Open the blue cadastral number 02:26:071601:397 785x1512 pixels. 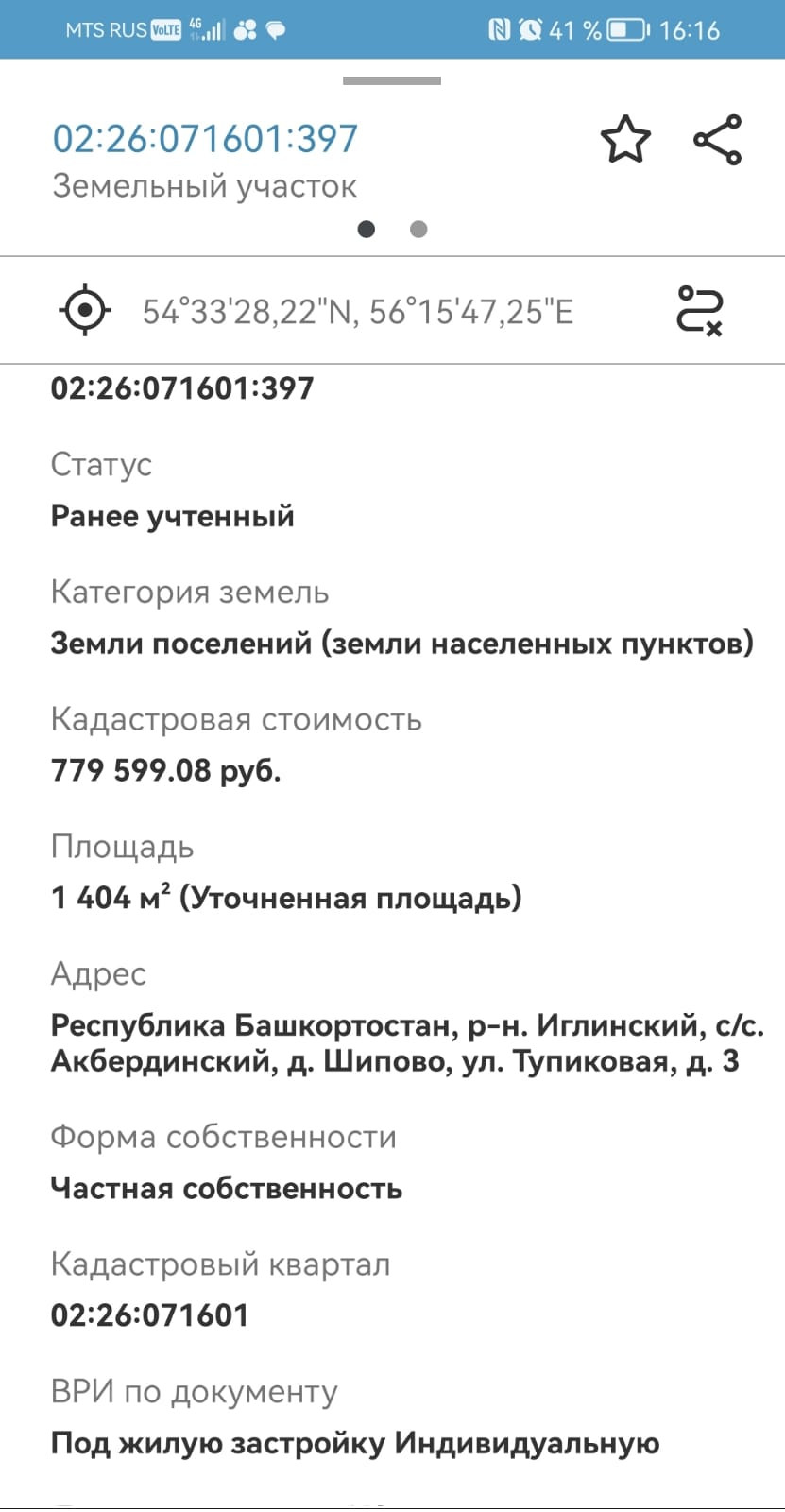point(205,139)
